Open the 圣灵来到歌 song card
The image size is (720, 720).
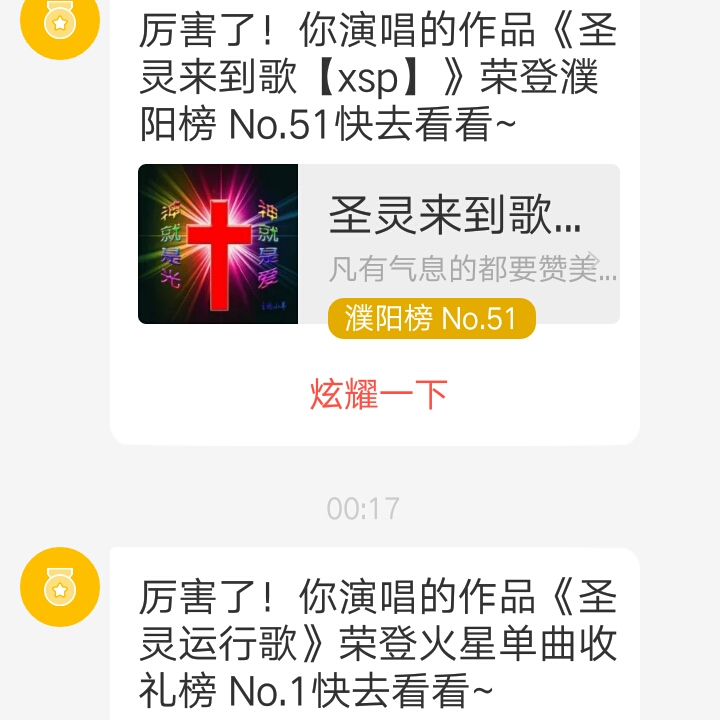[x=378, y=244]
